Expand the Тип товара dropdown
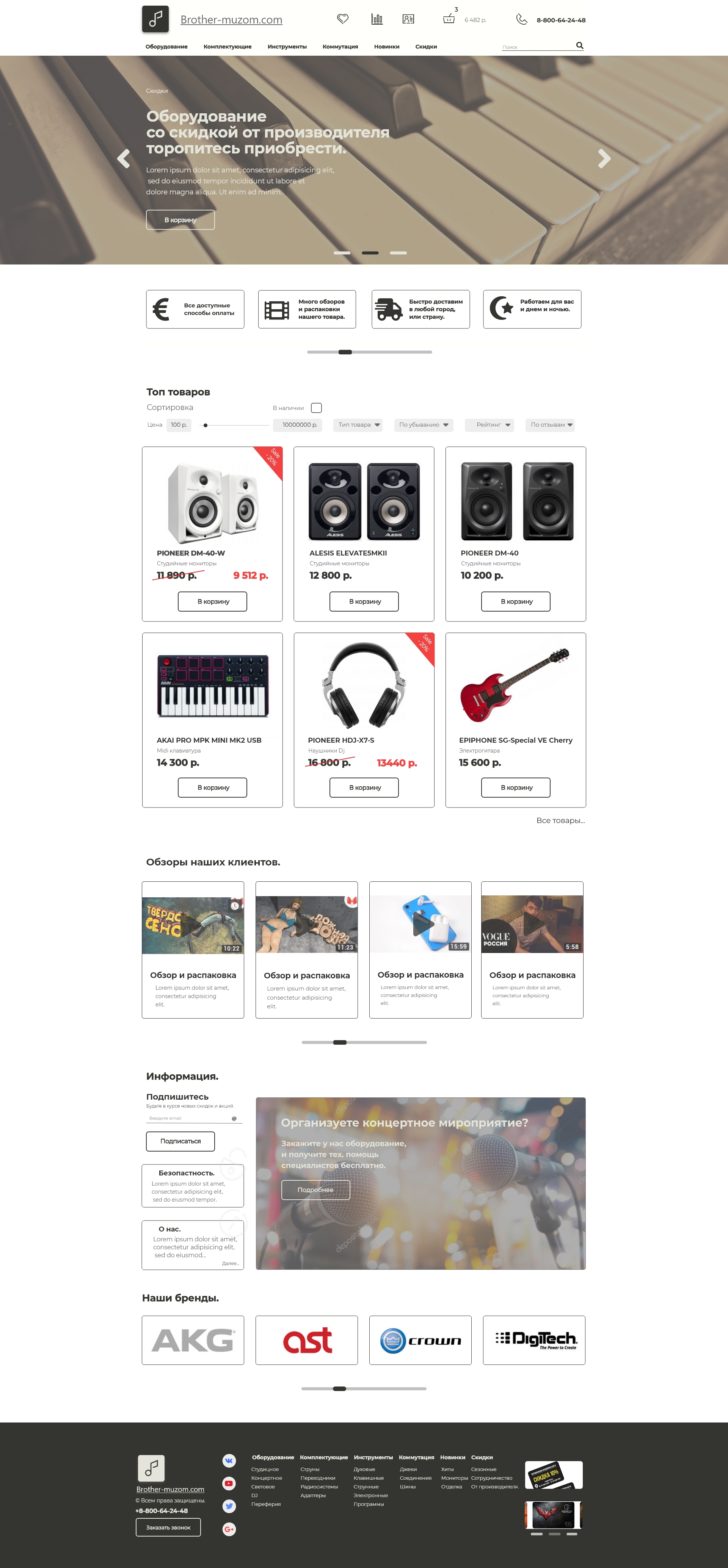Image resolution: width=728 pixels, height=1568 pixels. coord(358,425)
